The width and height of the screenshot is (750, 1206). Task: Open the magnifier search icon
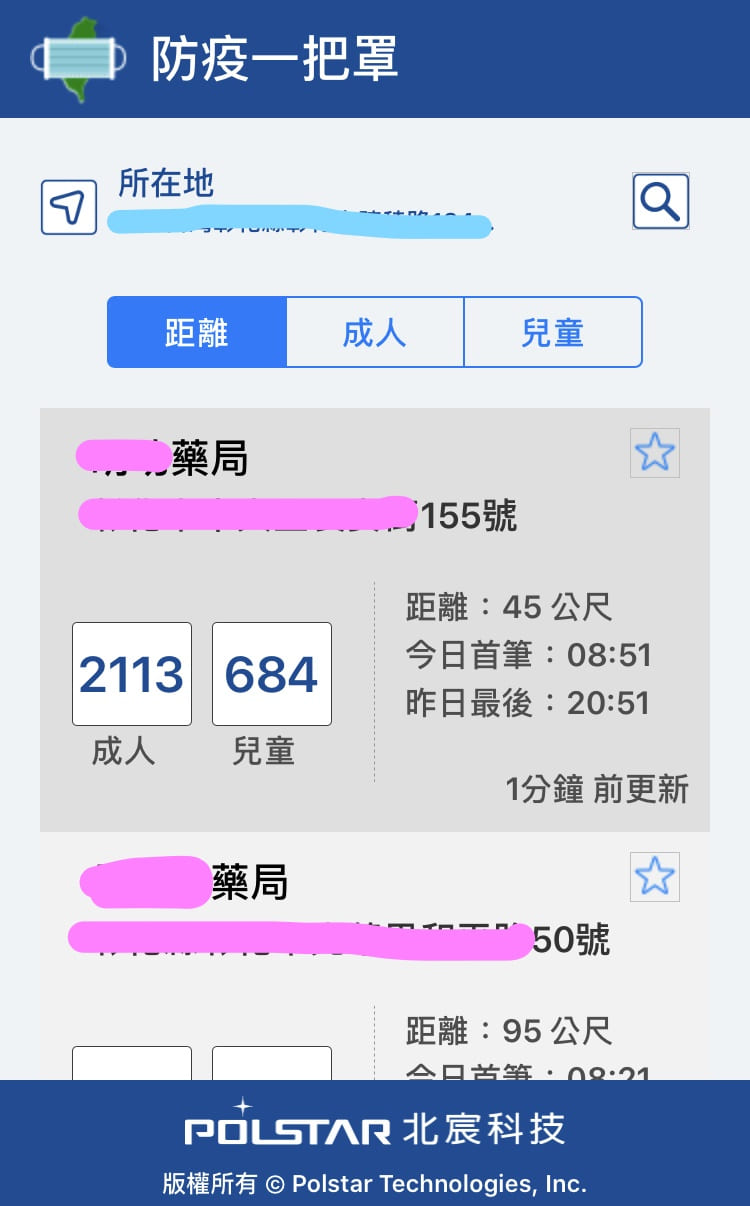pos(661,201)
